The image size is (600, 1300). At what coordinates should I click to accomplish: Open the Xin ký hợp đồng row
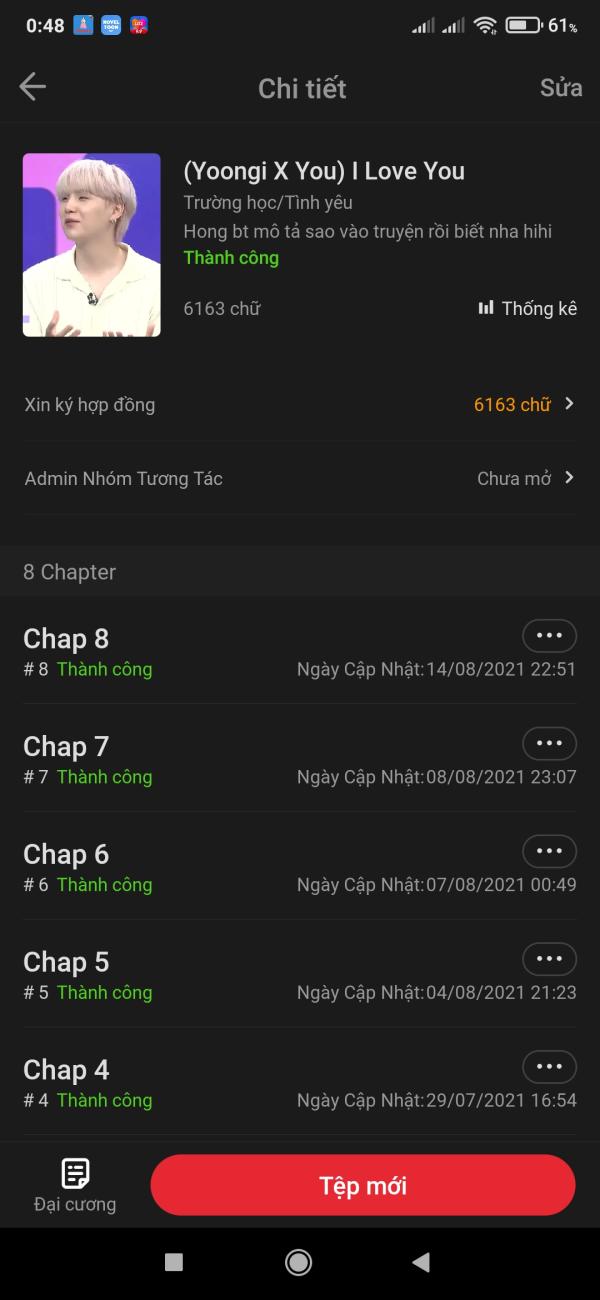tap(300, 404)
